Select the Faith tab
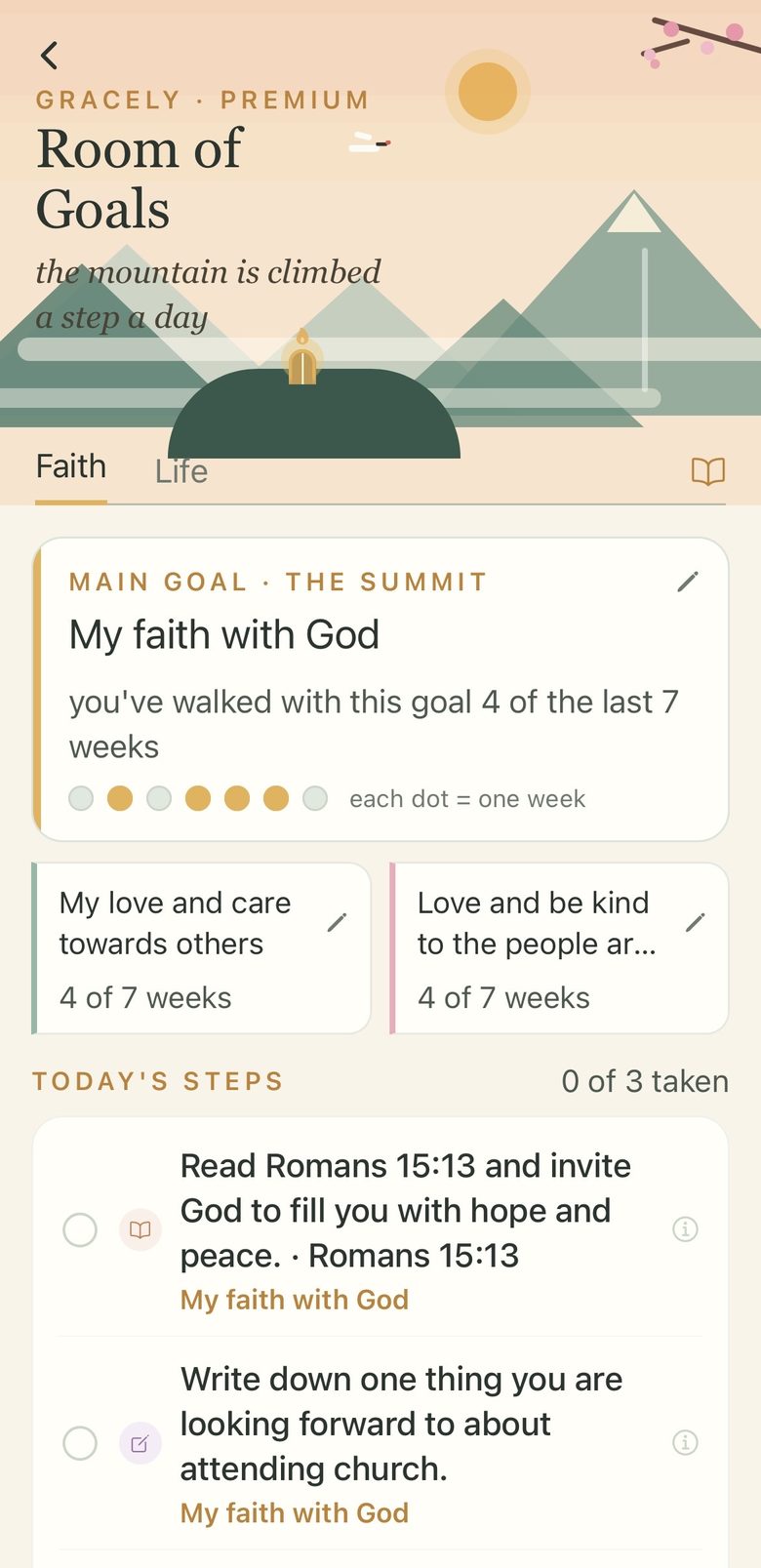 coord(71,466)
